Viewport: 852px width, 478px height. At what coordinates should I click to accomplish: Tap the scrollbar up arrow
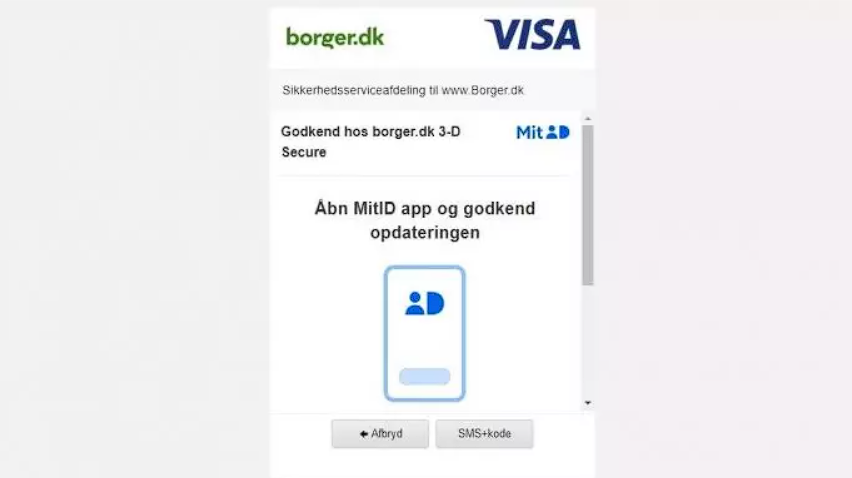[x=588, y=119]
